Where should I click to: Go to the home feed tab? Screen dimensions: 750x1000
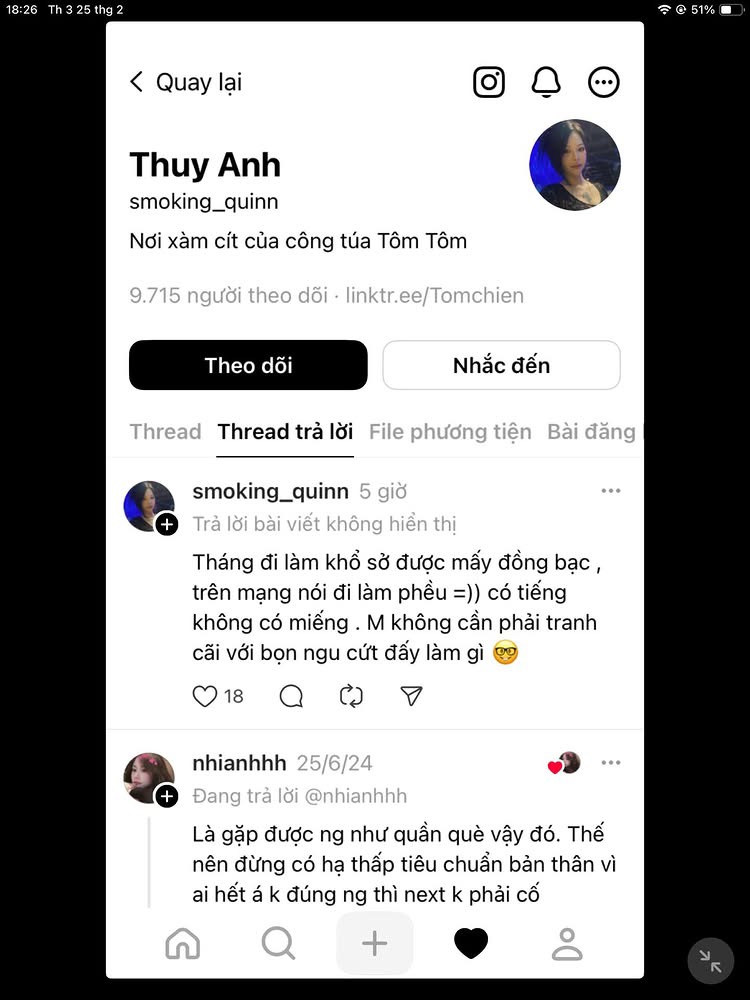(182, 943)
